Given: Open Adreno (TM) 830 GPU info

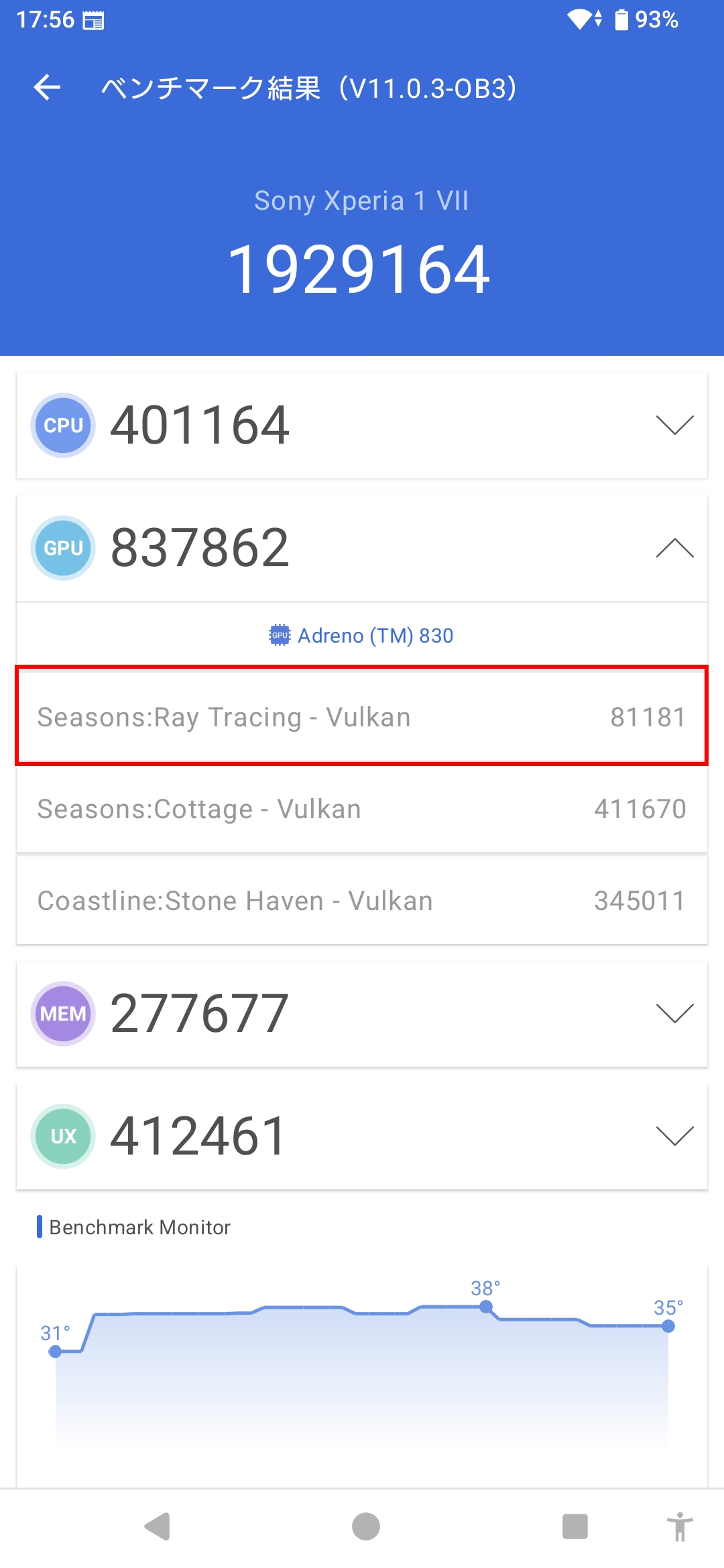Looking at the screenshot, I should [x=362, y=635].
